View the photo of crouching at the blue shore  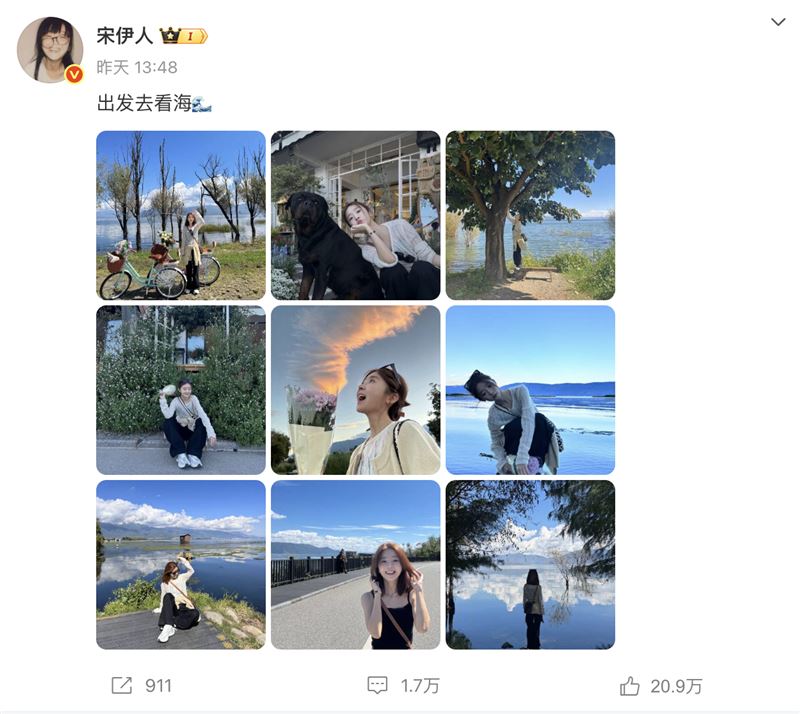click(530, 390)
